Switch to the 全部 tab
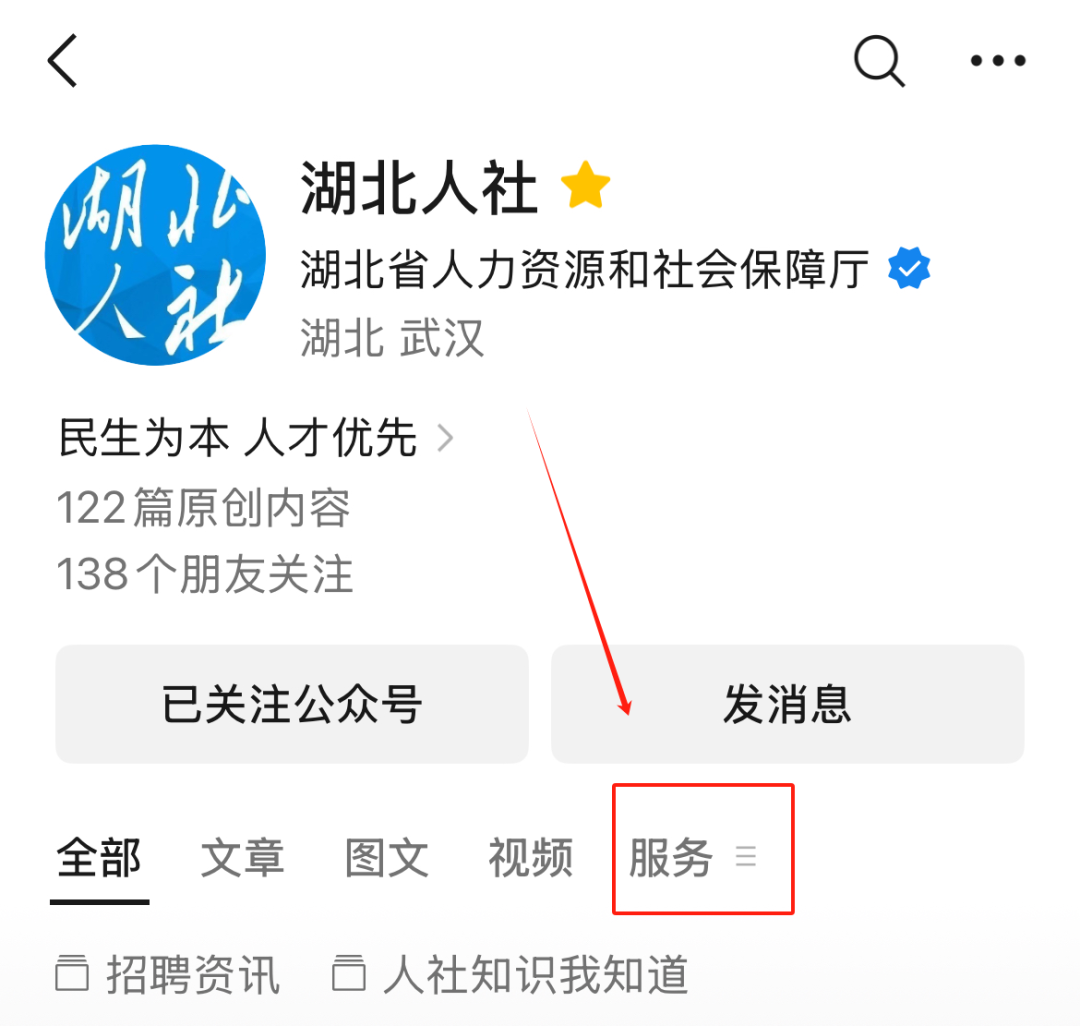Screen dimensions: 1080x1026 (x=99, y=858)
